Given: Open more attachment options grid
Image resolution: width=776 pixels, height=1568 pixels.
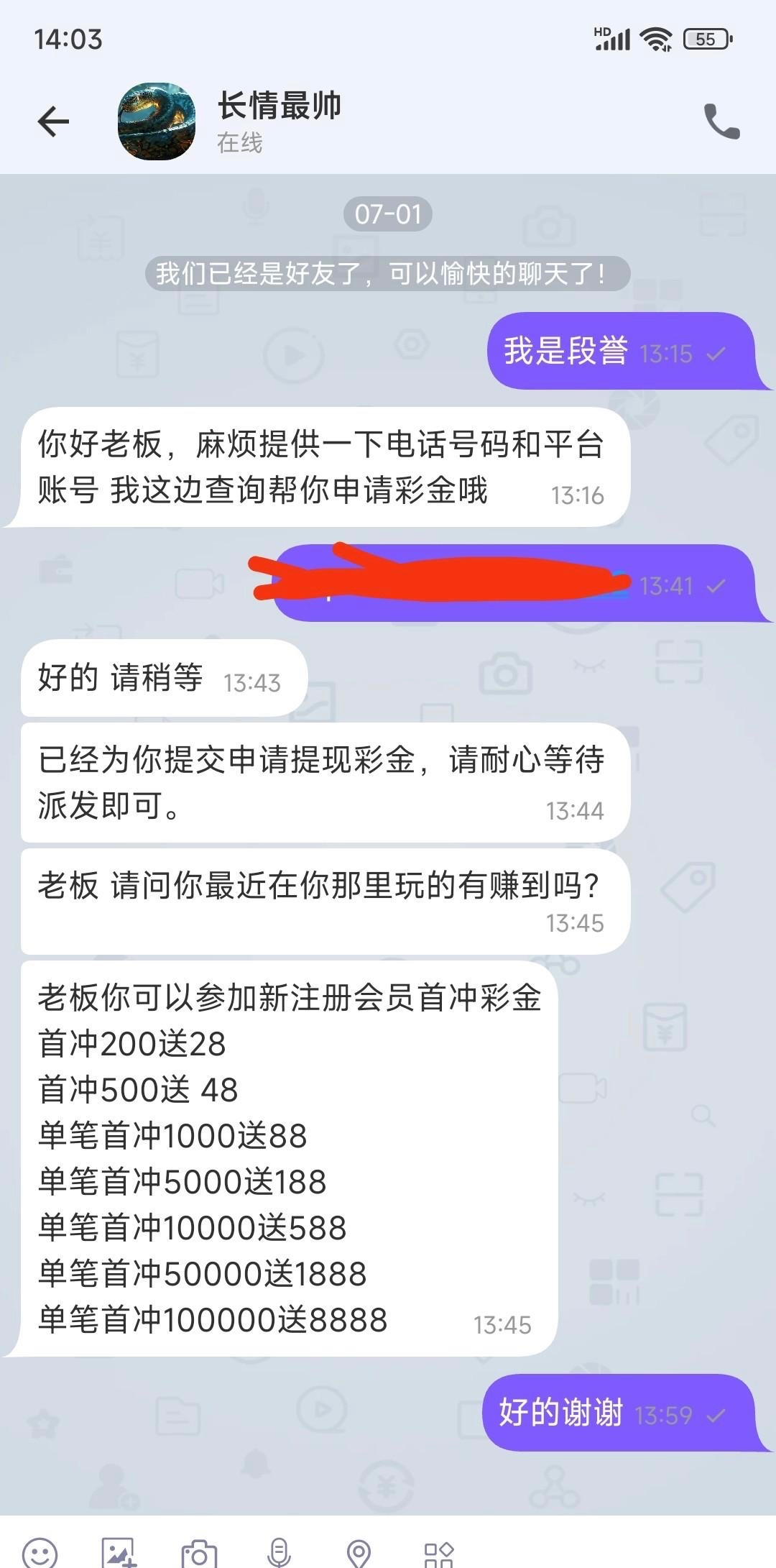Looking at the screenshot, I should [438, 1553].
